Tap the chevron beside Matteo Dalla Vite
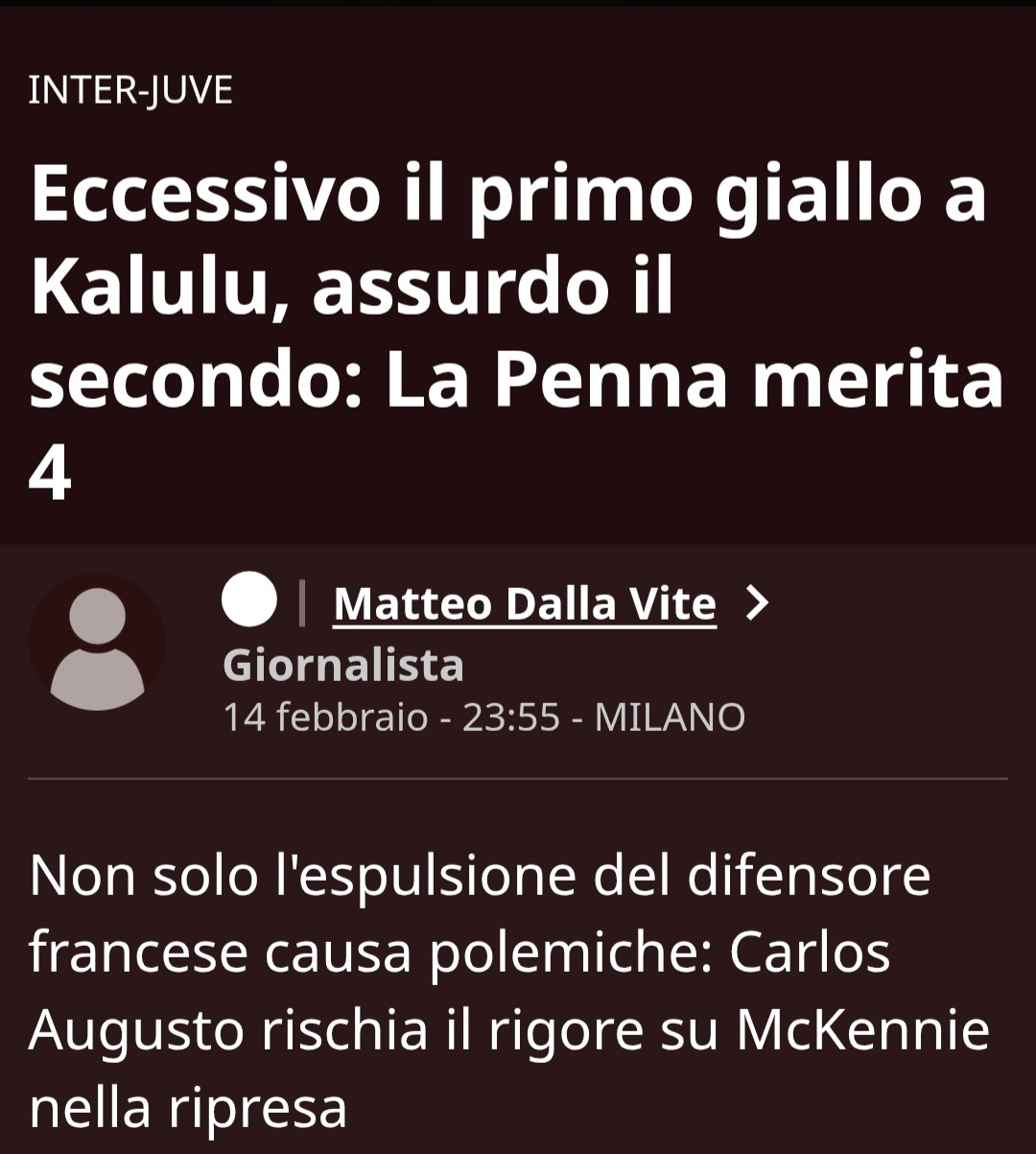Screen dimensions: 1036x1154 (757, 603)
